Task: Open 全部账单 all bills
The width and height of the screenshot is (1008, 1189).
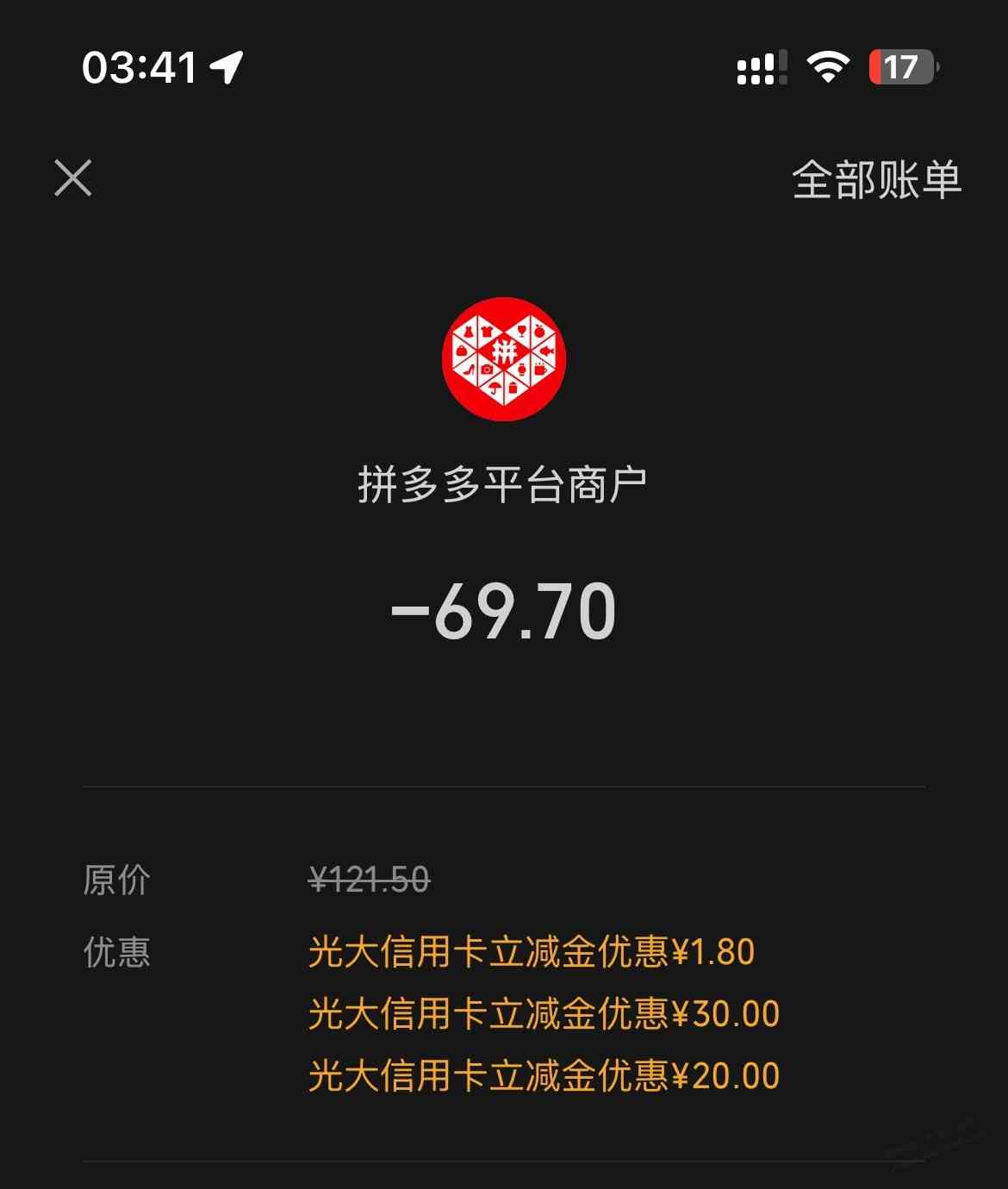Action: tap(875, 180)
